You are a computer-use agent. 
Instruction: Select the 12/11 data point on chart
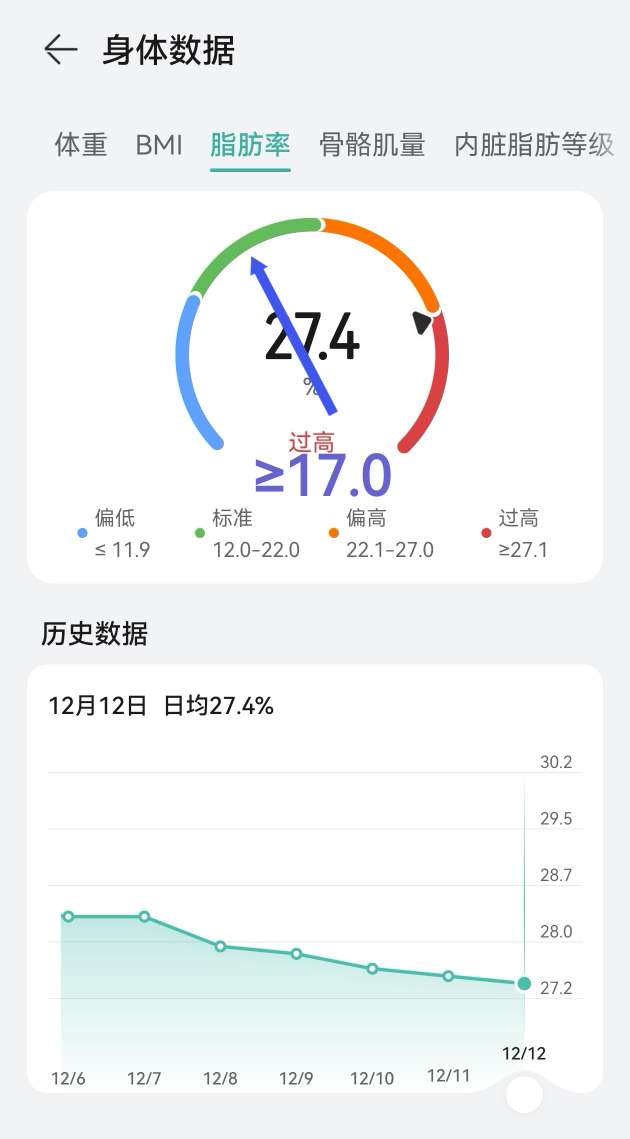tap(448, 976)
